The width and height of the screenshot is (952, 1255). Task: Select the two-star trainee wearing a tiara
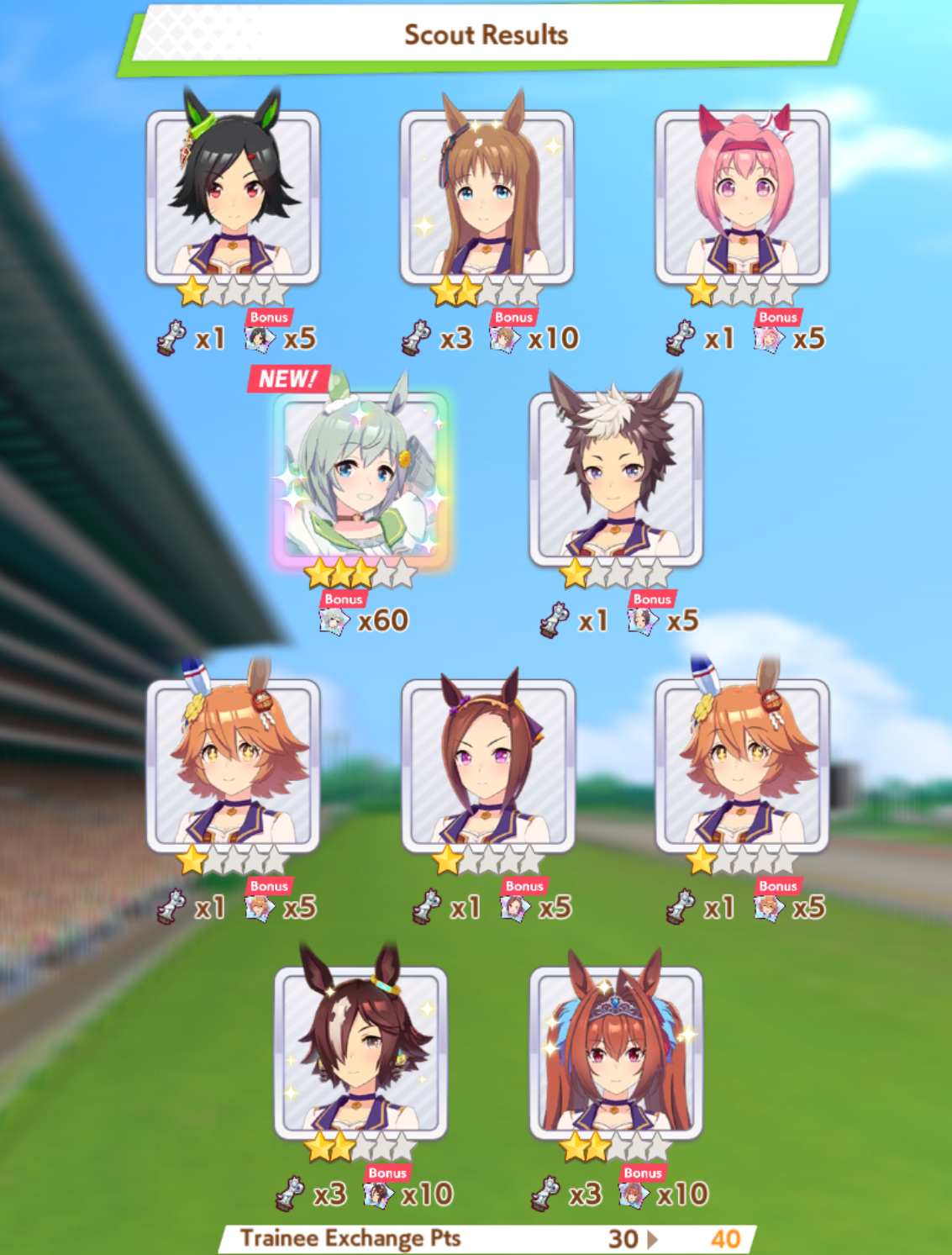pos(616,1052)
